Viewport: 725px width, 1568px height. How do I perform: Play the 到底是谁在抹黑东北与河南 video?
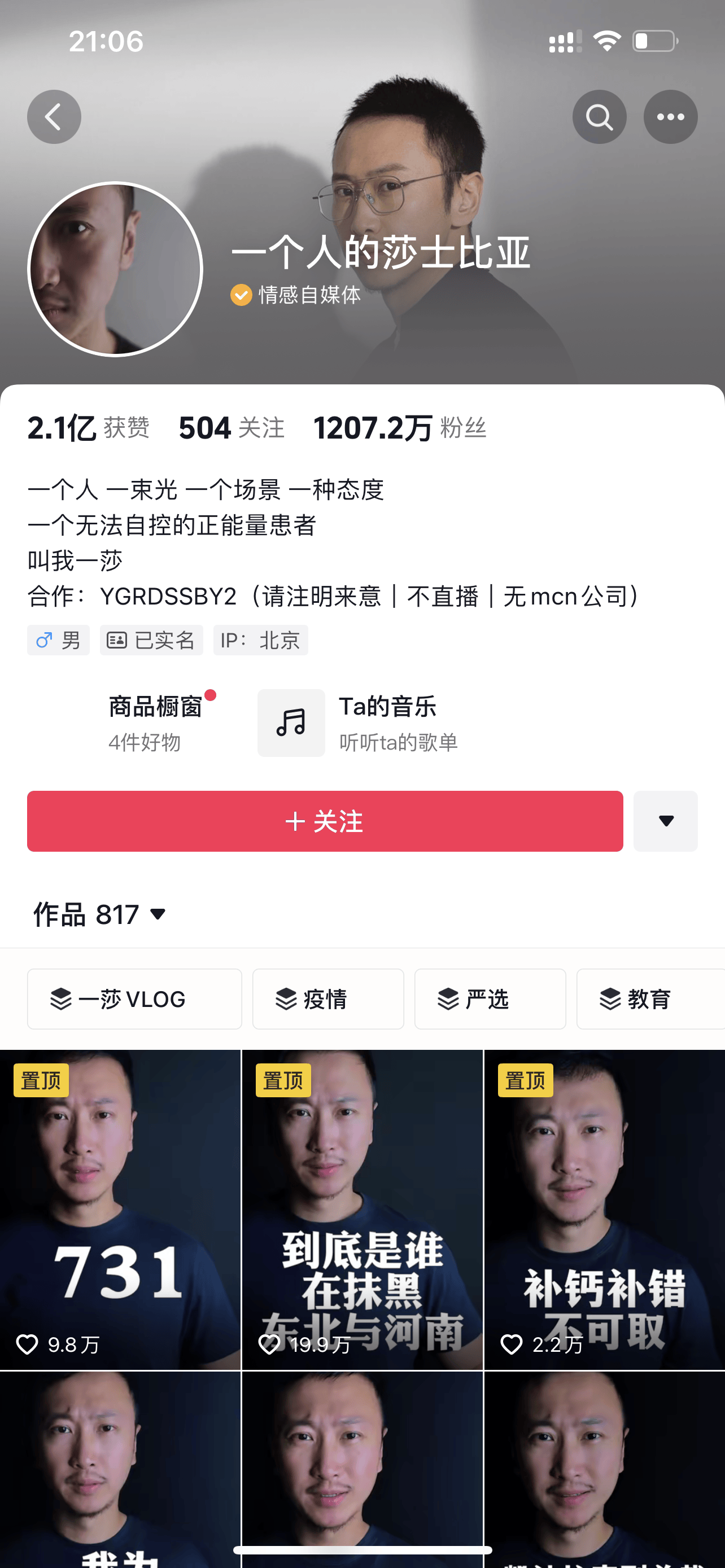pos(362,1208)
